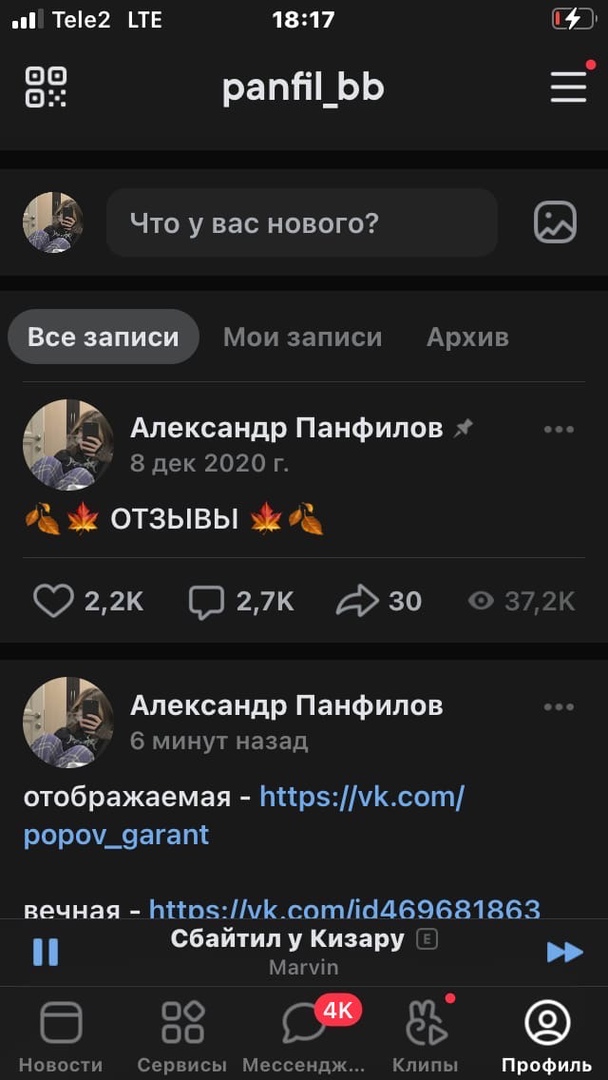This screenshot has height=1080, width=608.
Task: Switch to the 'Все записи' tab
Action: (103, 337)
